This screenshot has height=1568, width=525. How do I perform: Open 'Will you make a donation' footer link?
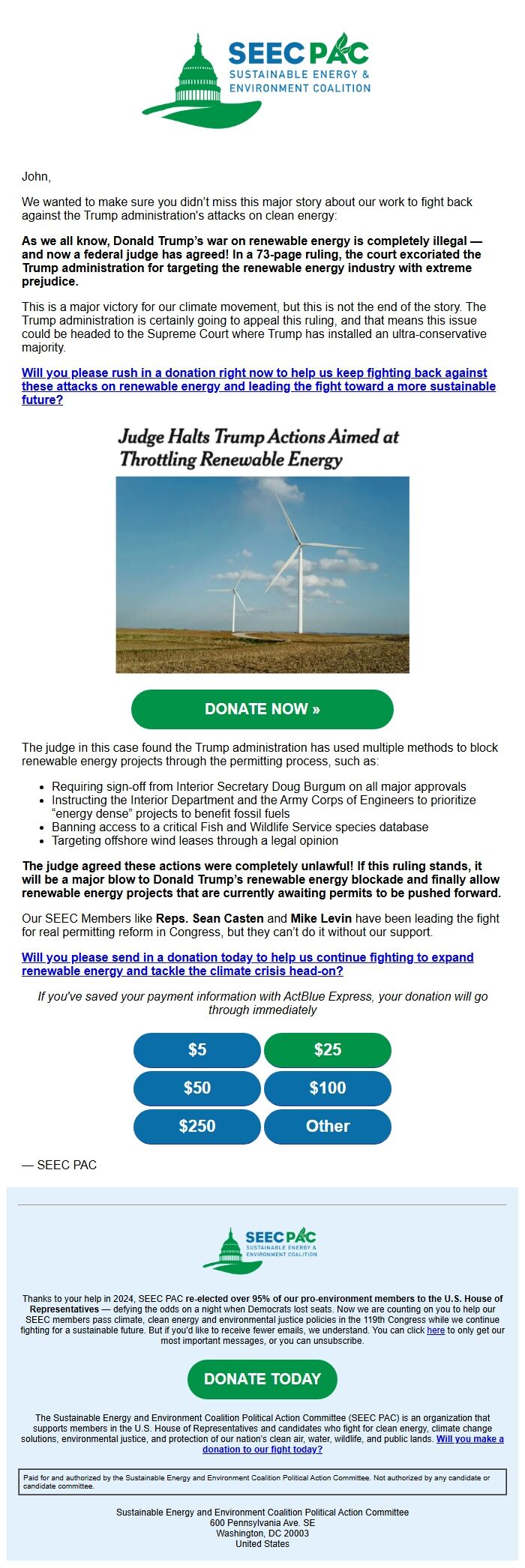(x=469, y=1439)
